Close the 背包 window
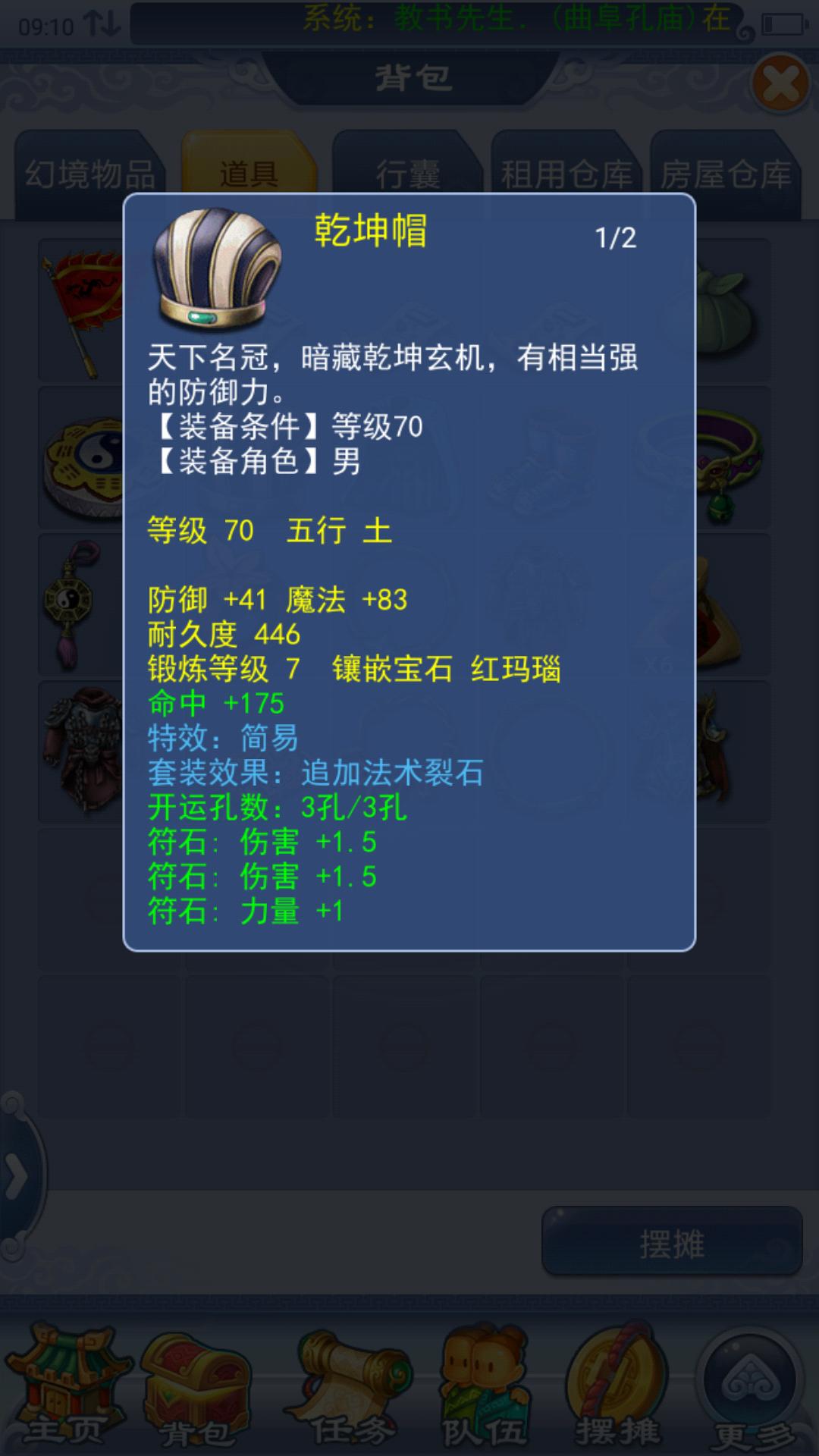The image size is (819, 1456). pos(780,84)
